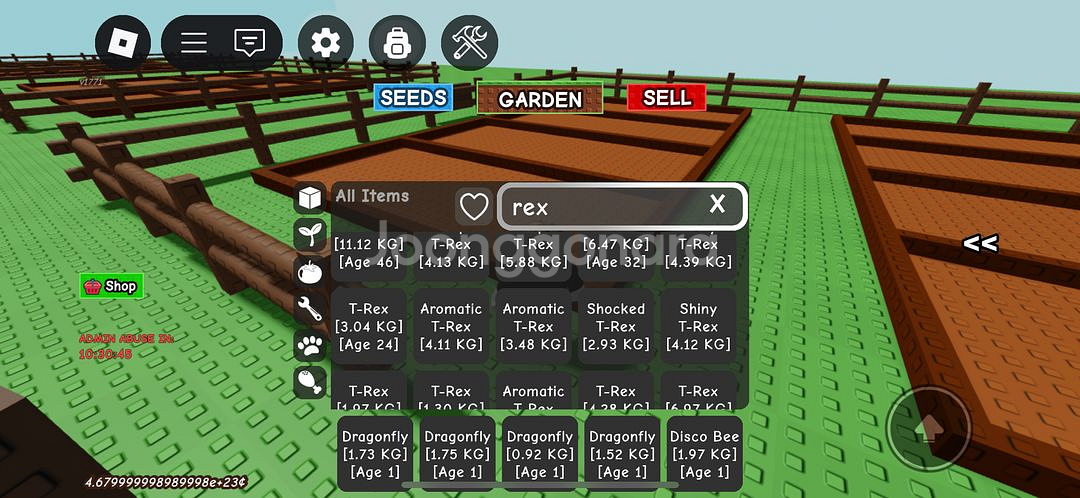Clear the rex search text

(x=717, y=205)
